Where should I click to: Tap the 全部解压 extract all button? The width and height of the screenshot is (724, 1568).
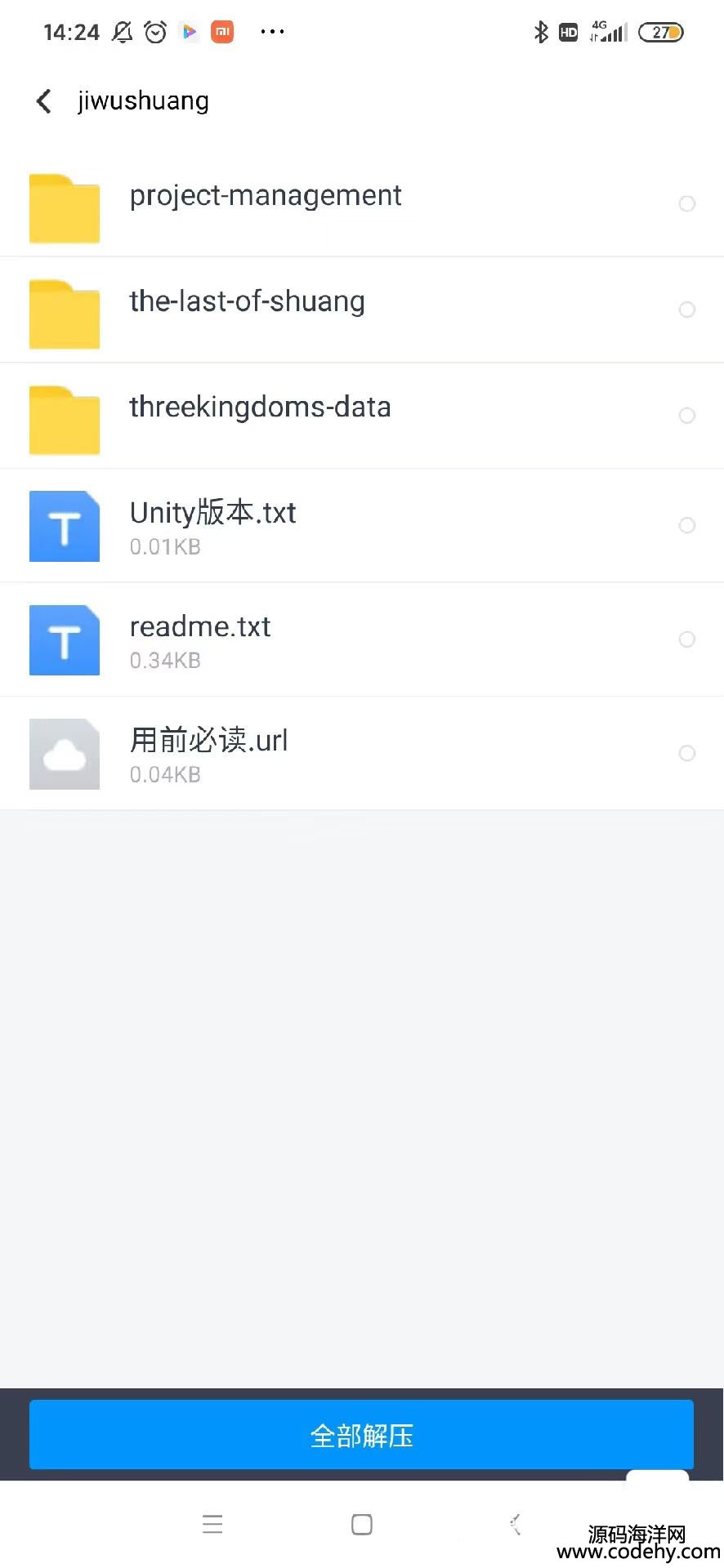click(x=361, y=1435)
